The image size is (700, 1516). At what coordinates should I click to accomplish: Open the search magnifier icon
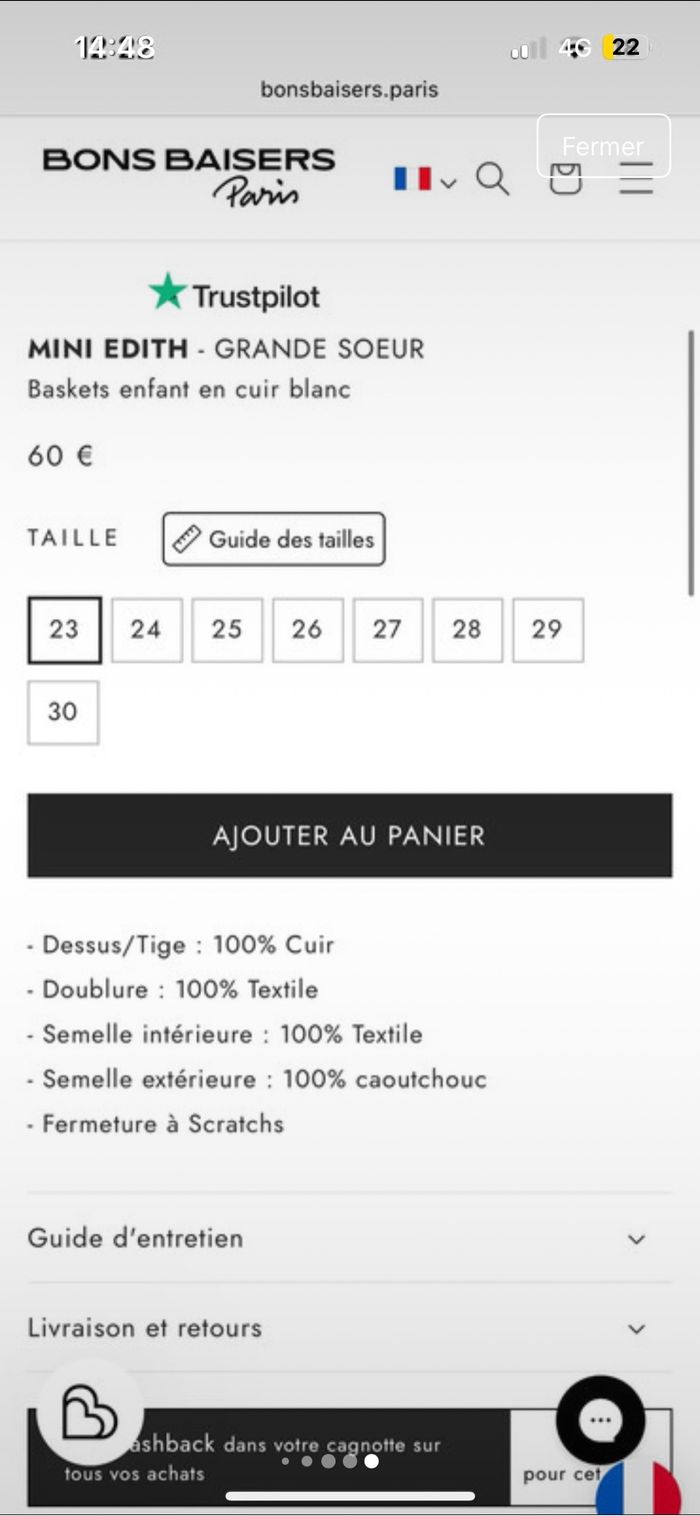(x=492, y=180)
